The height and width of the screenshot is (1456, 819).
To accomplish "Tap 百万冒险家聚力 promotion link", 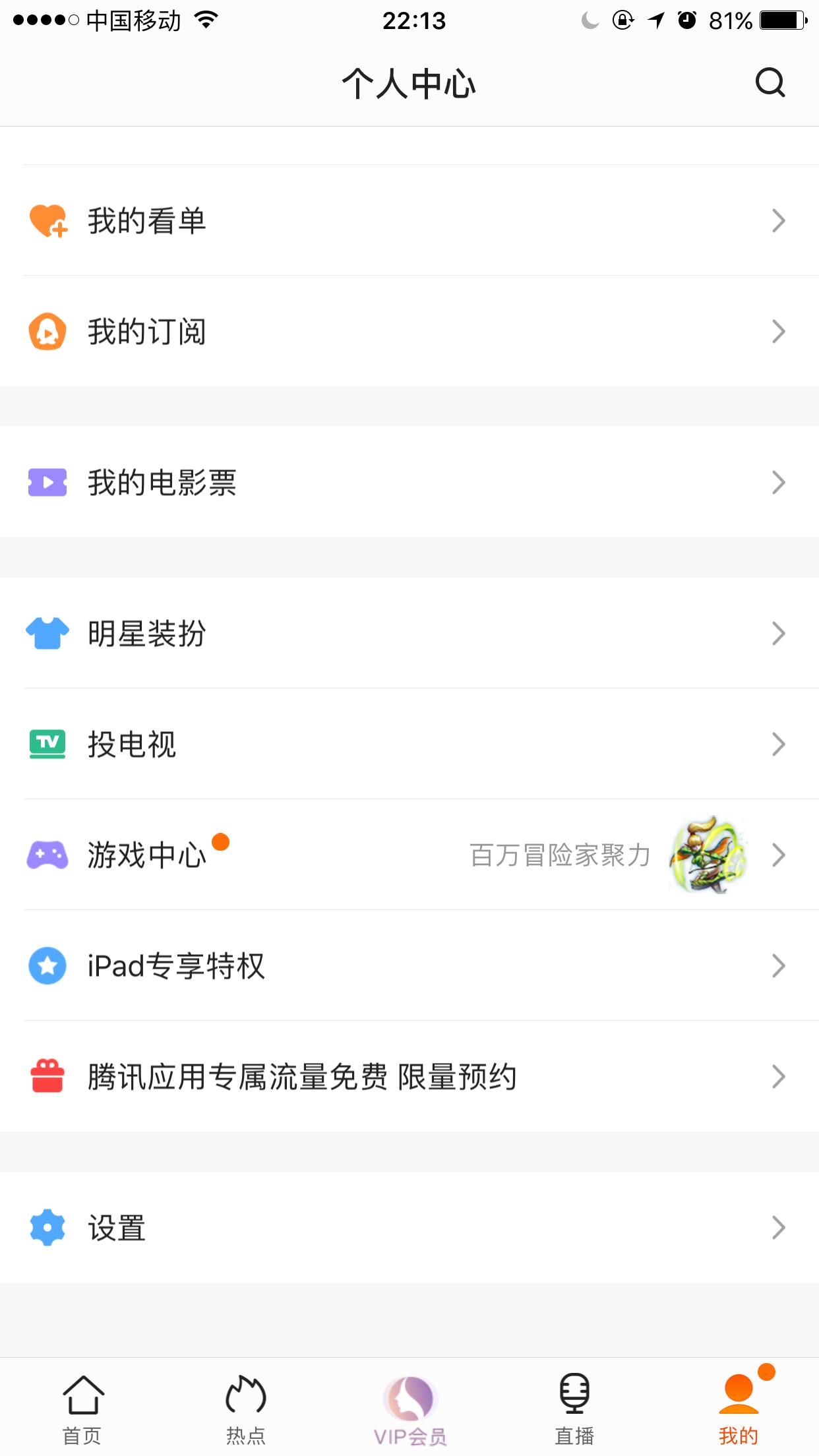I will [559, 855].
